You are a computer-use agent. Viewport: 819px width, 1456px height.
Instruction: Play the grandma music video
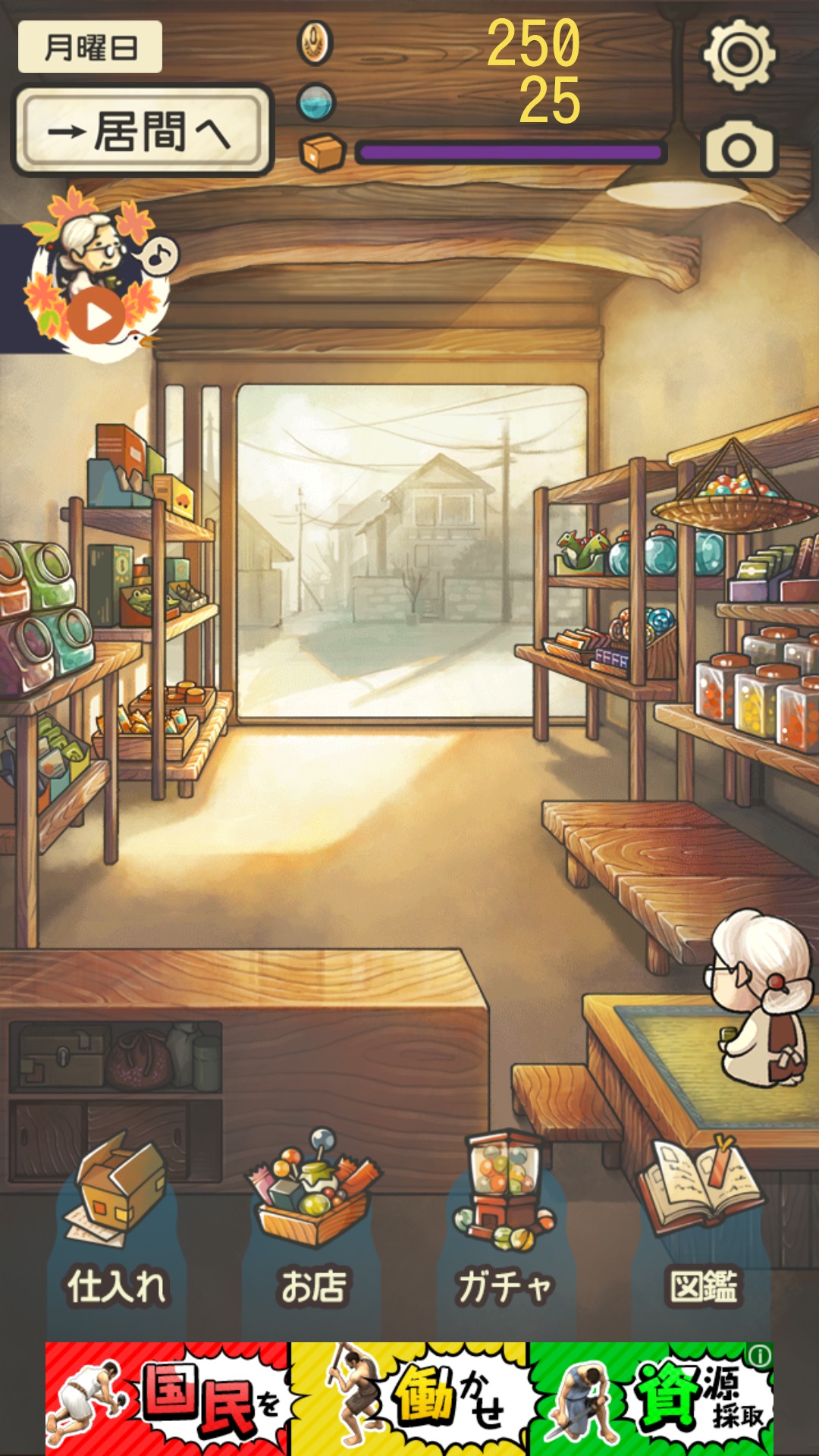[x=98, y=316]
